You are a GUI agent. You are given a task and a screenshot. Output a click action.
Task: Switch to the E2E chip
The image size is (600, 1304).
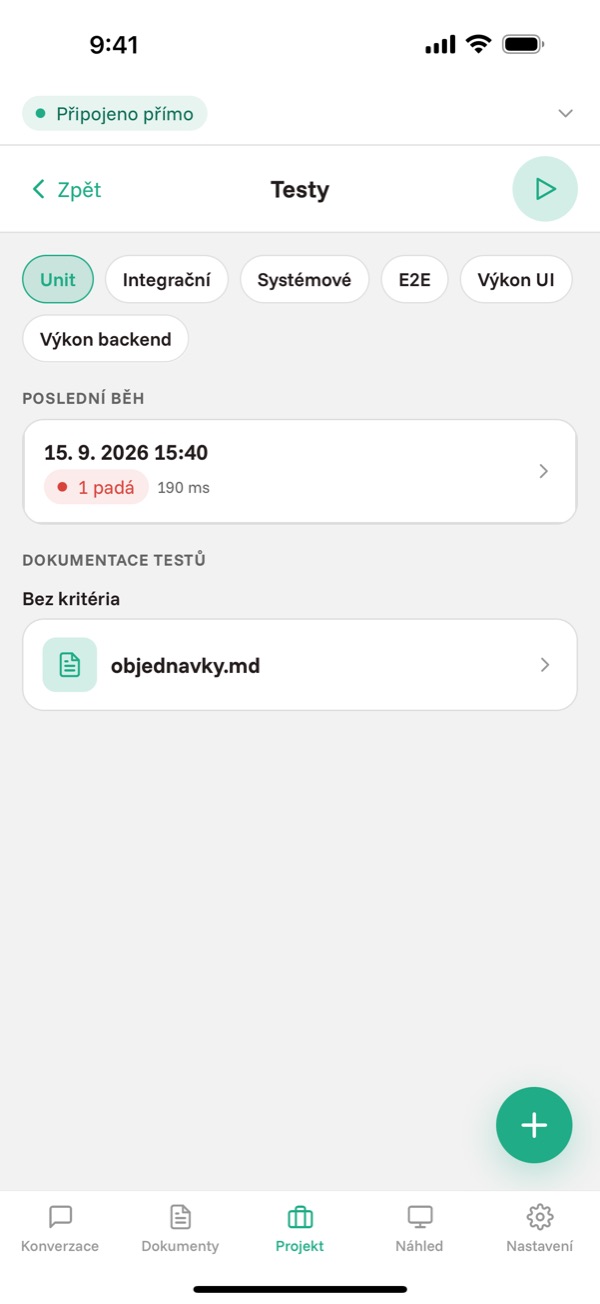coord(414,279)
